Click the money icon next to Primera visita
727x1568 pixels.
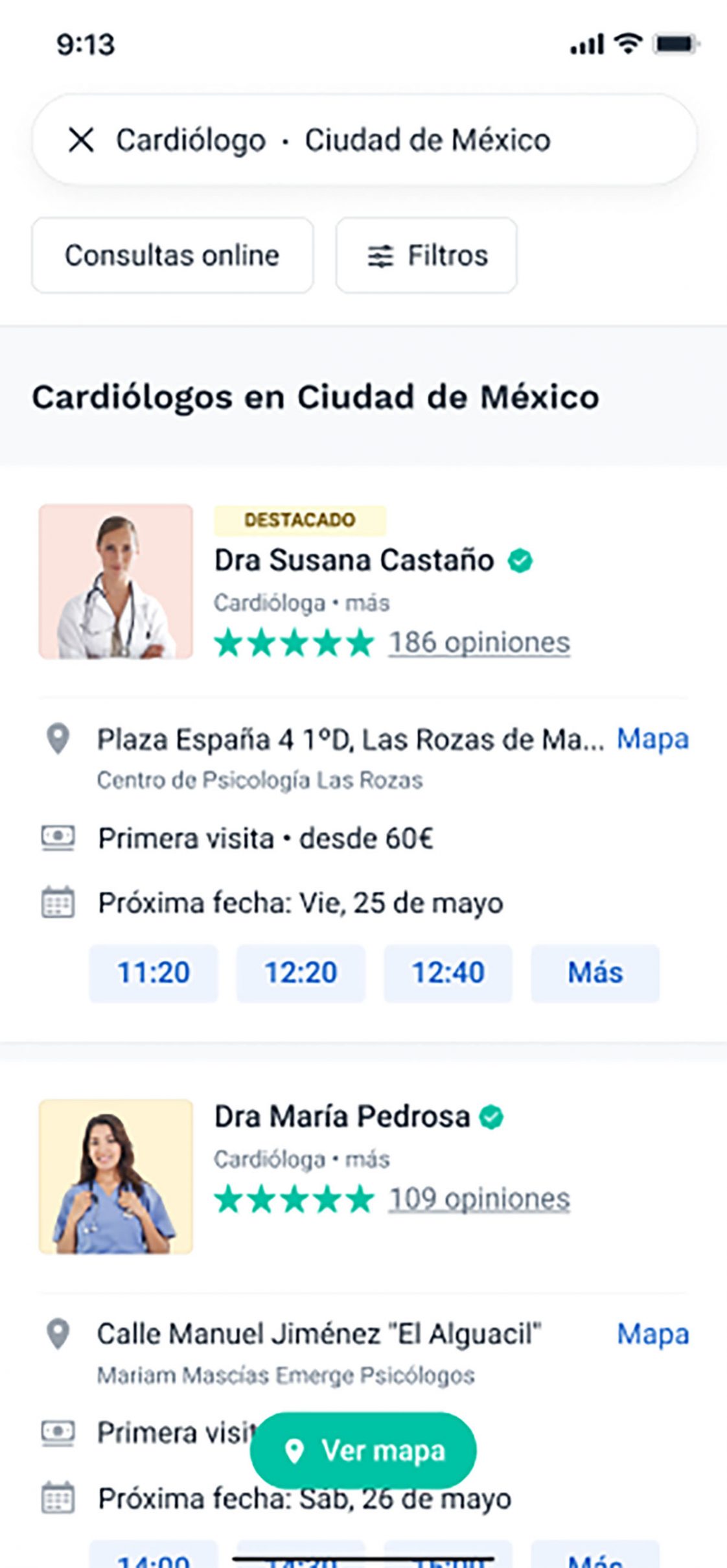coord(57,837)
